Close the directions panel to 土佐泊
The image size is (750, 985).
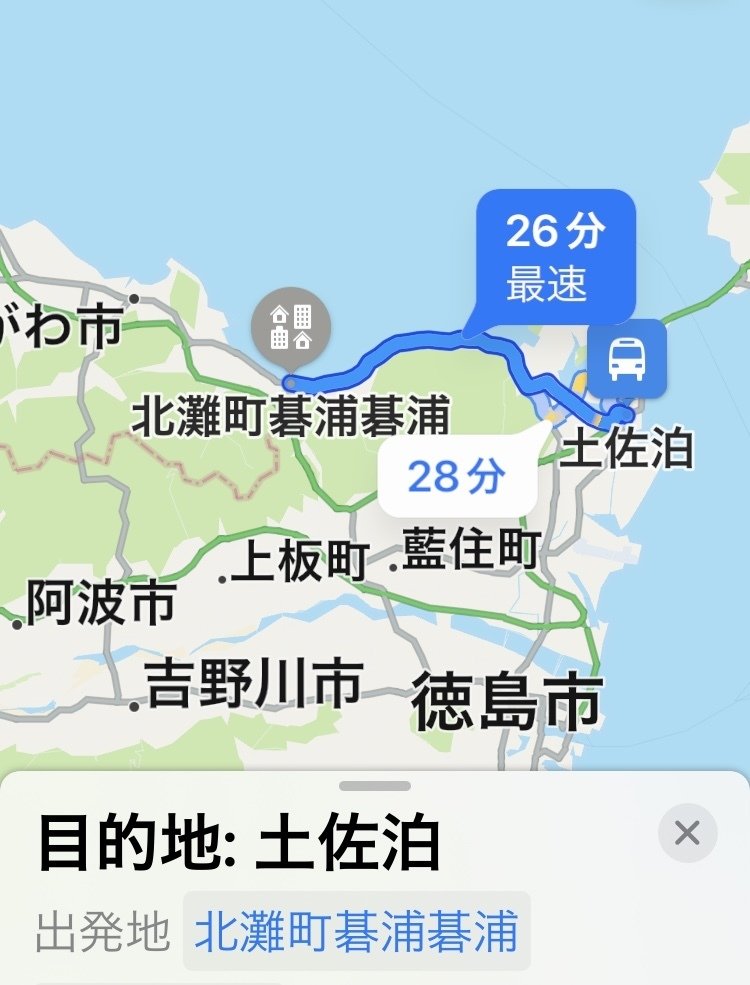(x=687, y=833)
